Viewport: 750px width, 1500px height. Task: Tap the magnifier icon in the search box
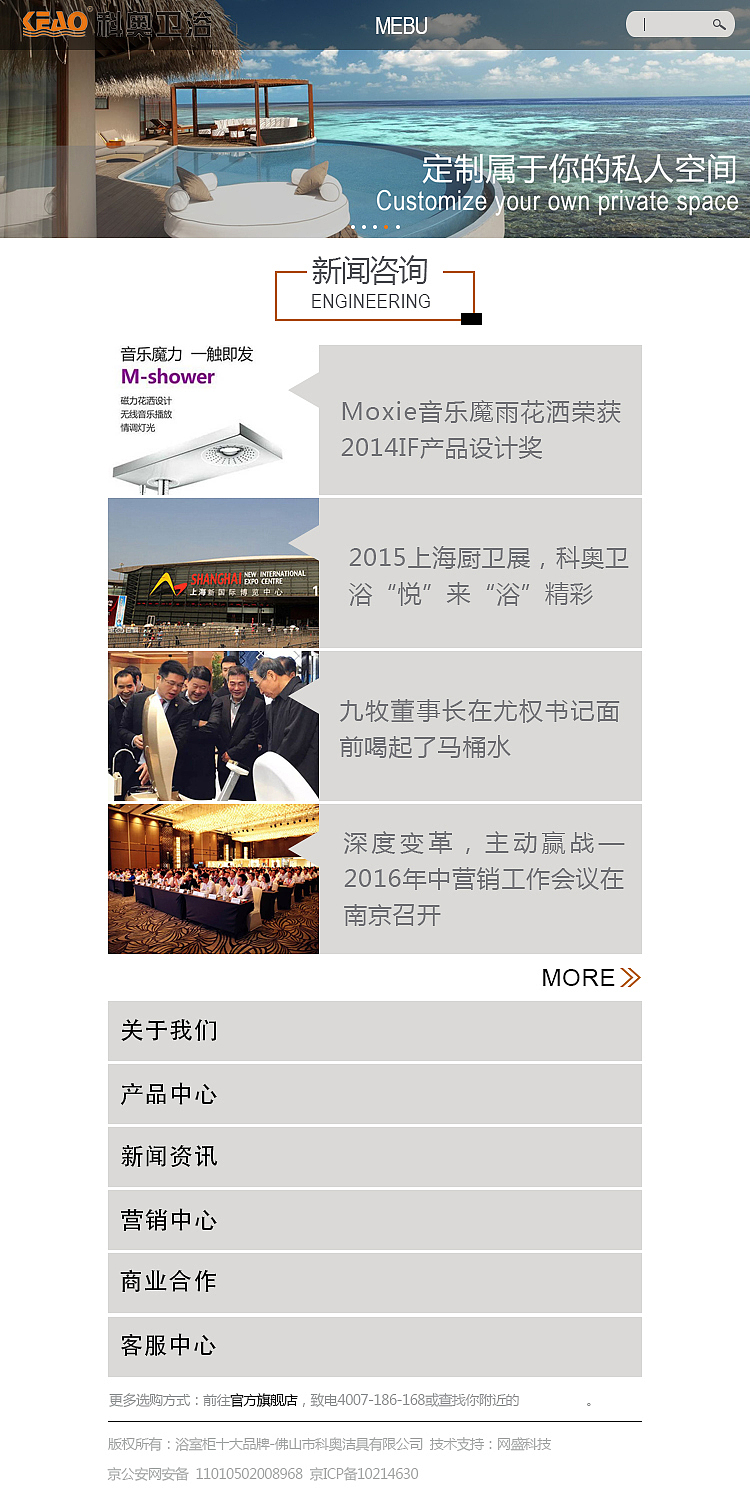tap(719, 25)
